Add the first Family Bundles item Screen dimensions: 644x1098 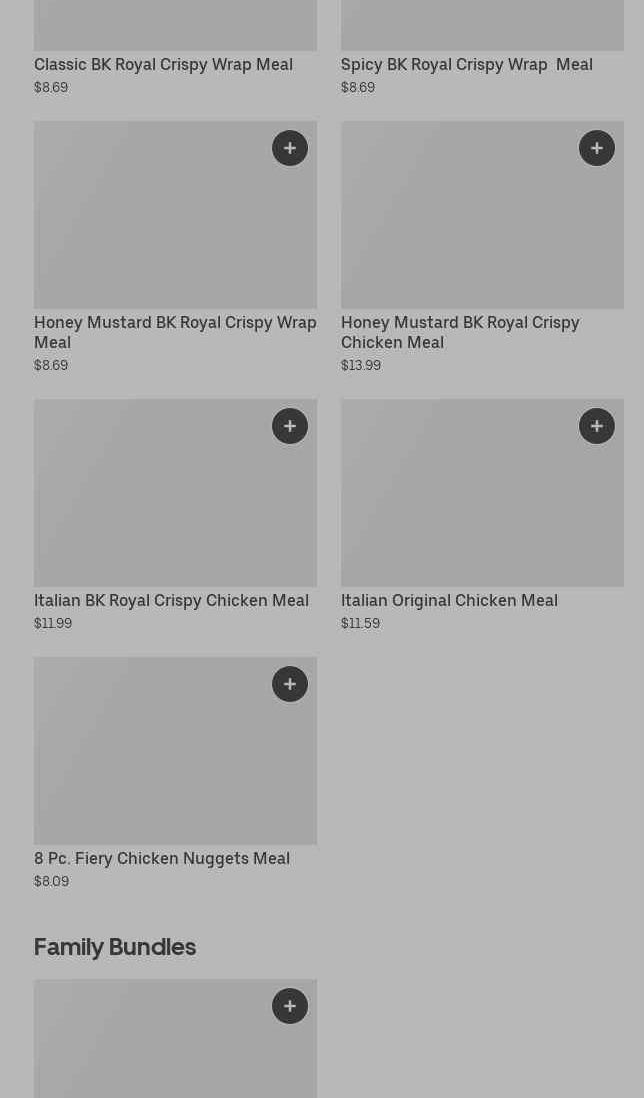pyautogui.click(x=290, y=1006)
